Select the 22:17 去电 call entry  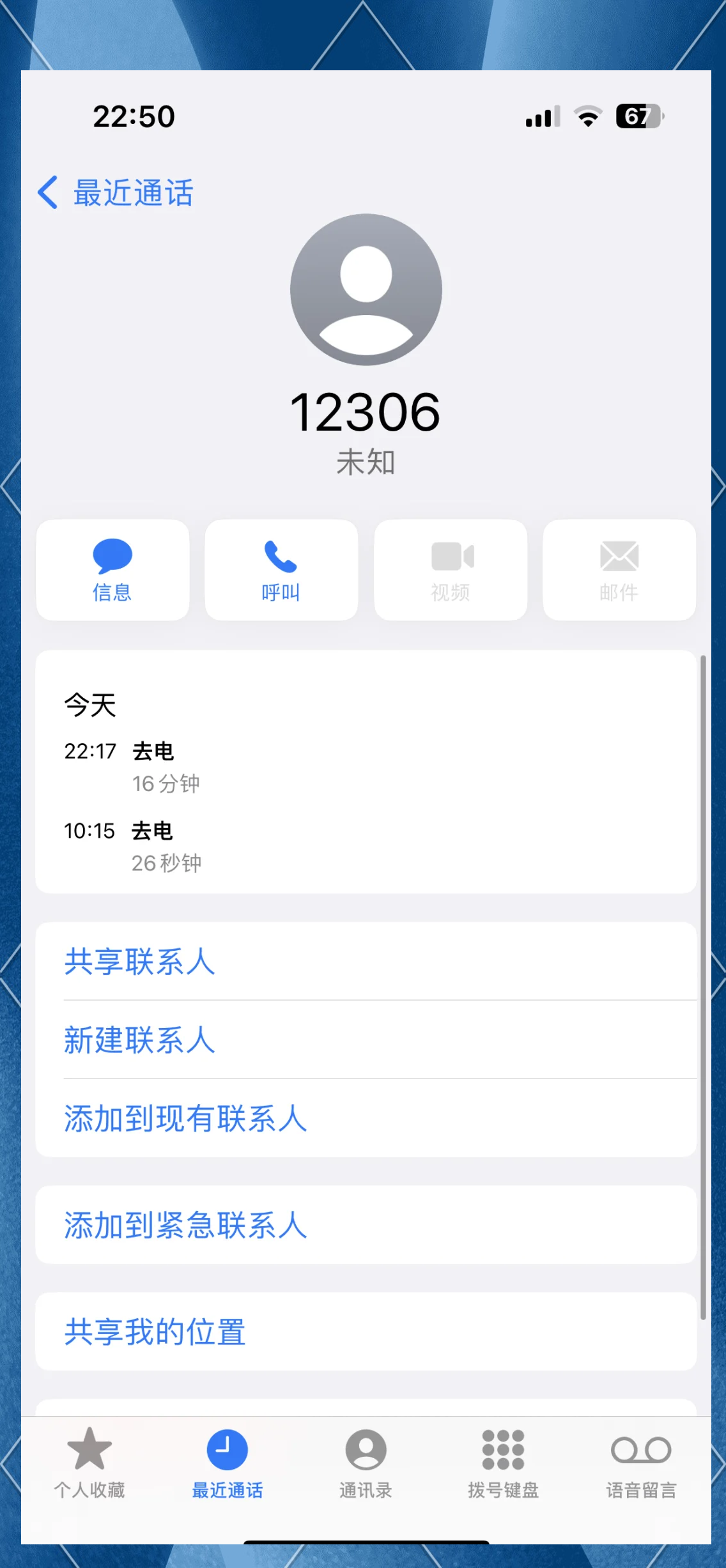point(256,766)
